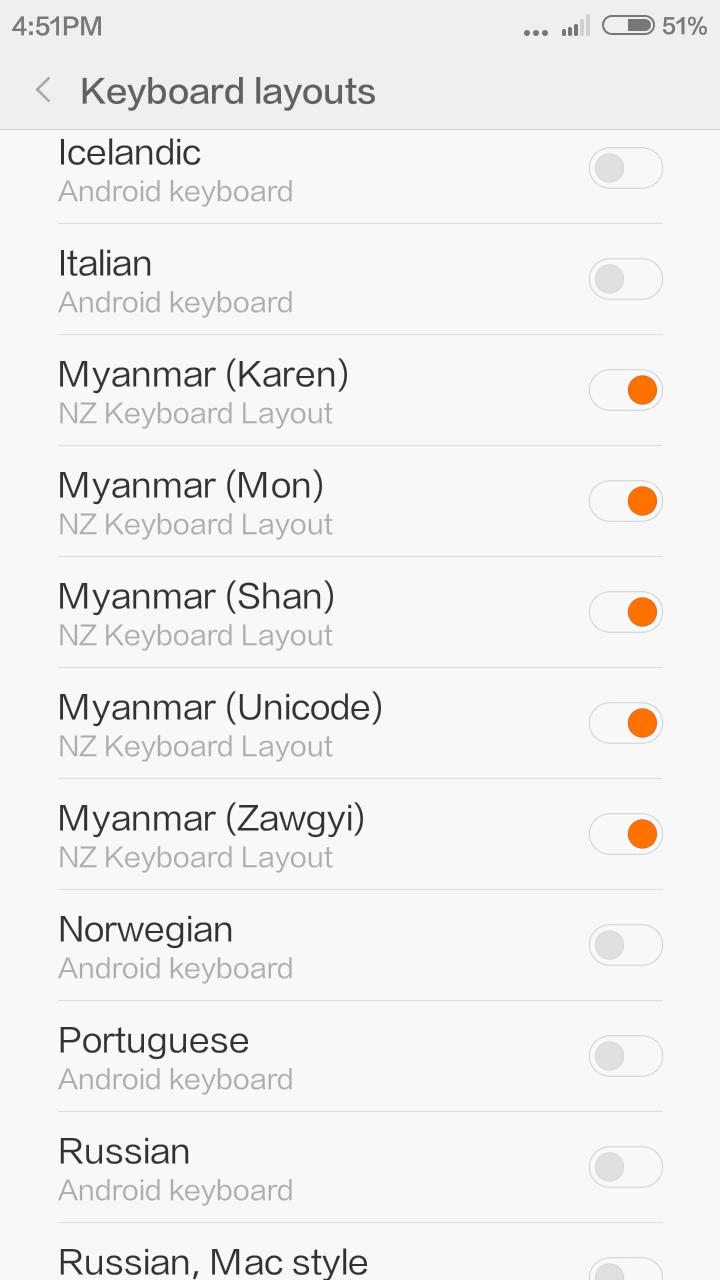Enable the Italian keyboard layout
720x1280 pixels.
(x=625, y=279)
